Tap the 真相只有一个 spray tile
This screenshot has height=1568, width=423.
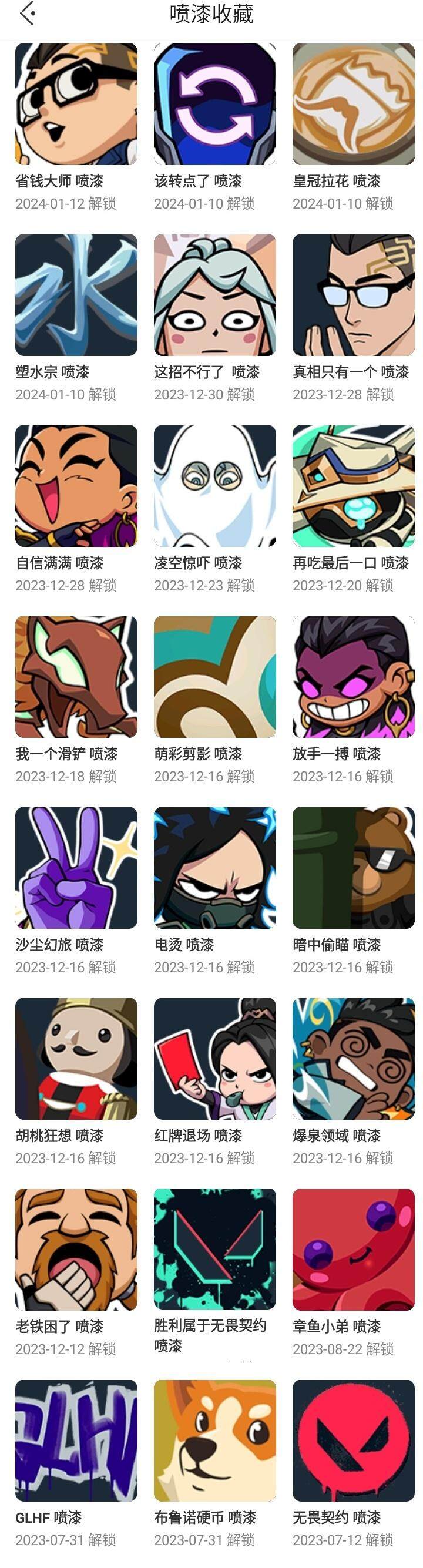[x=353, y=296]
